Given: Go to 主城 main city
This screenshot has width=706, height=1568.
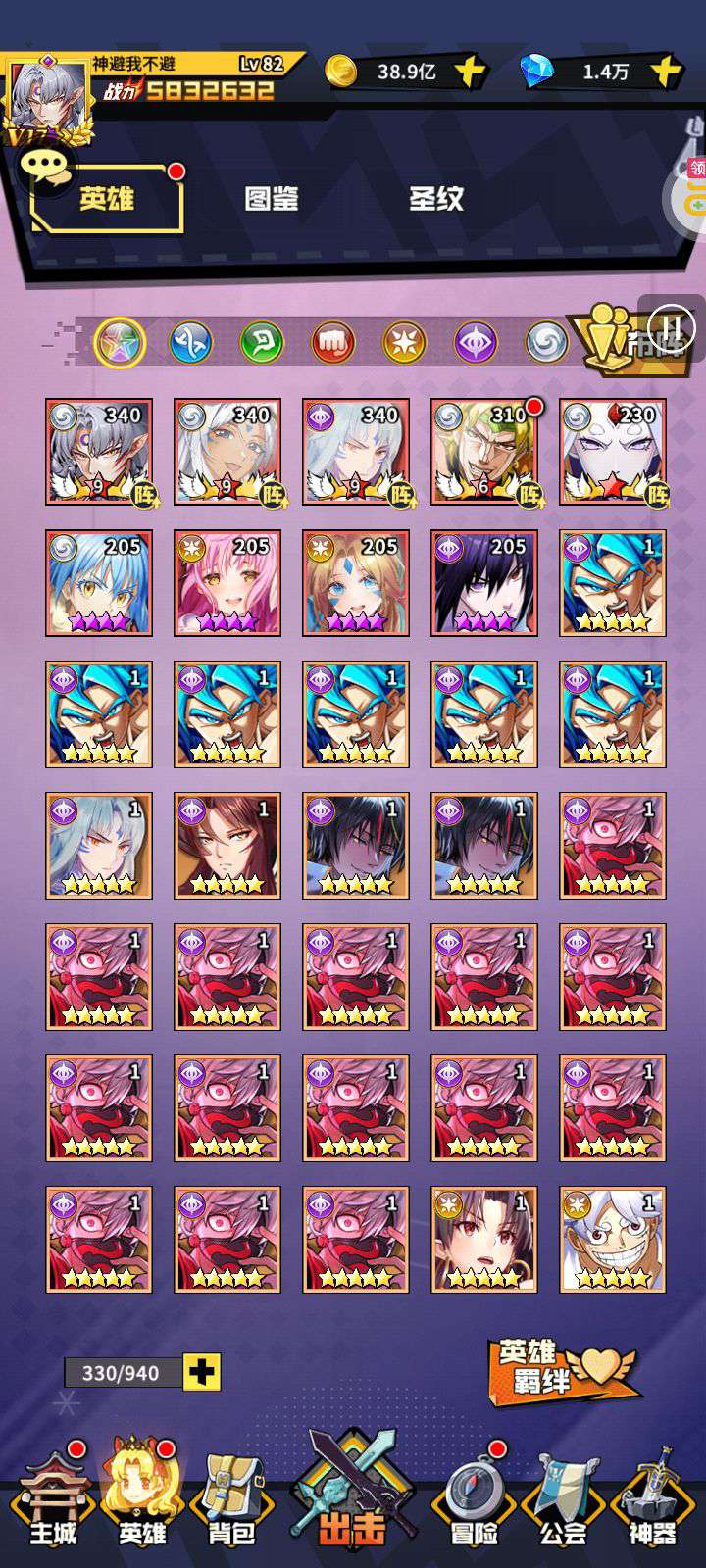Looking at the screenshot, I should coord(52,1498).
